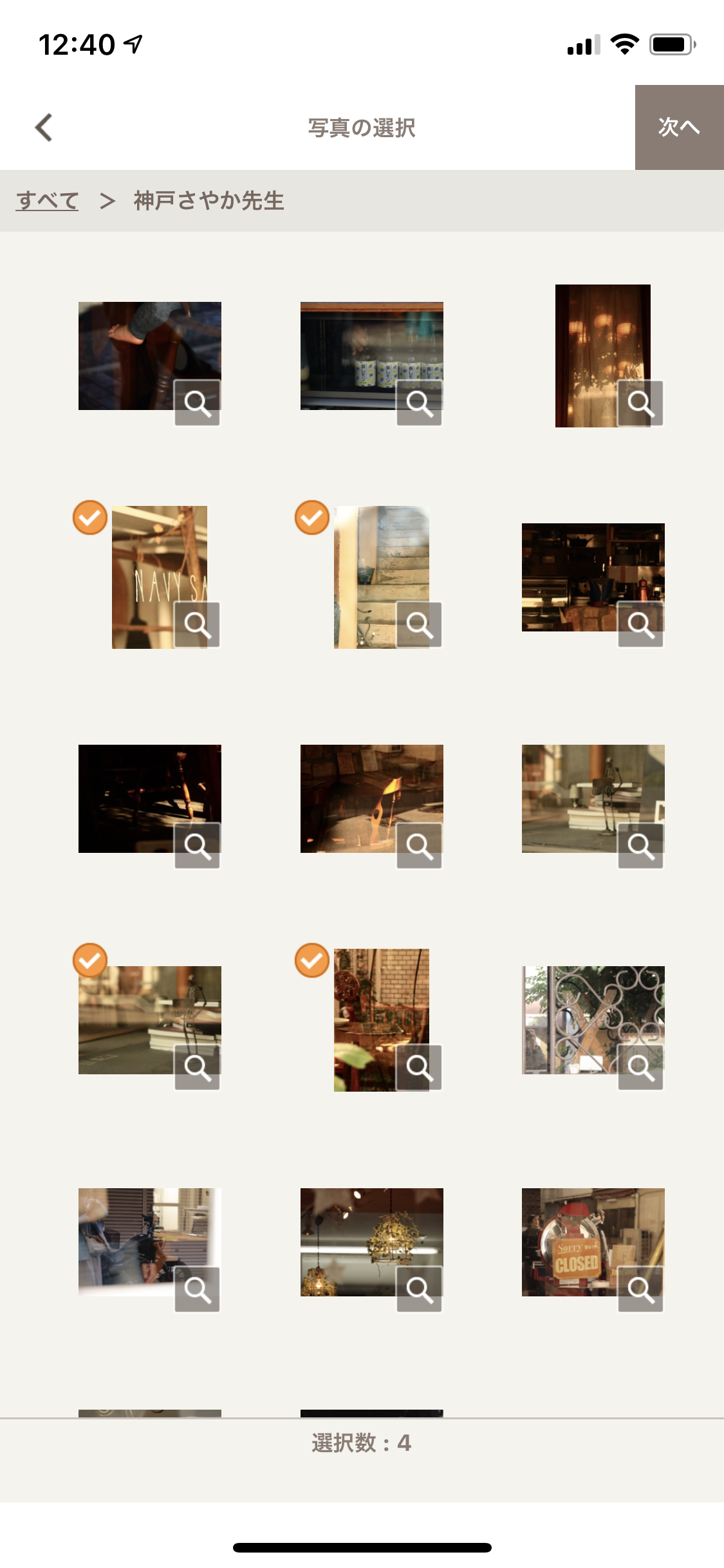Go back using the left arrow
Viewport: 724px width, 1568px height.
pyautogui.click(x=44, y=127)
